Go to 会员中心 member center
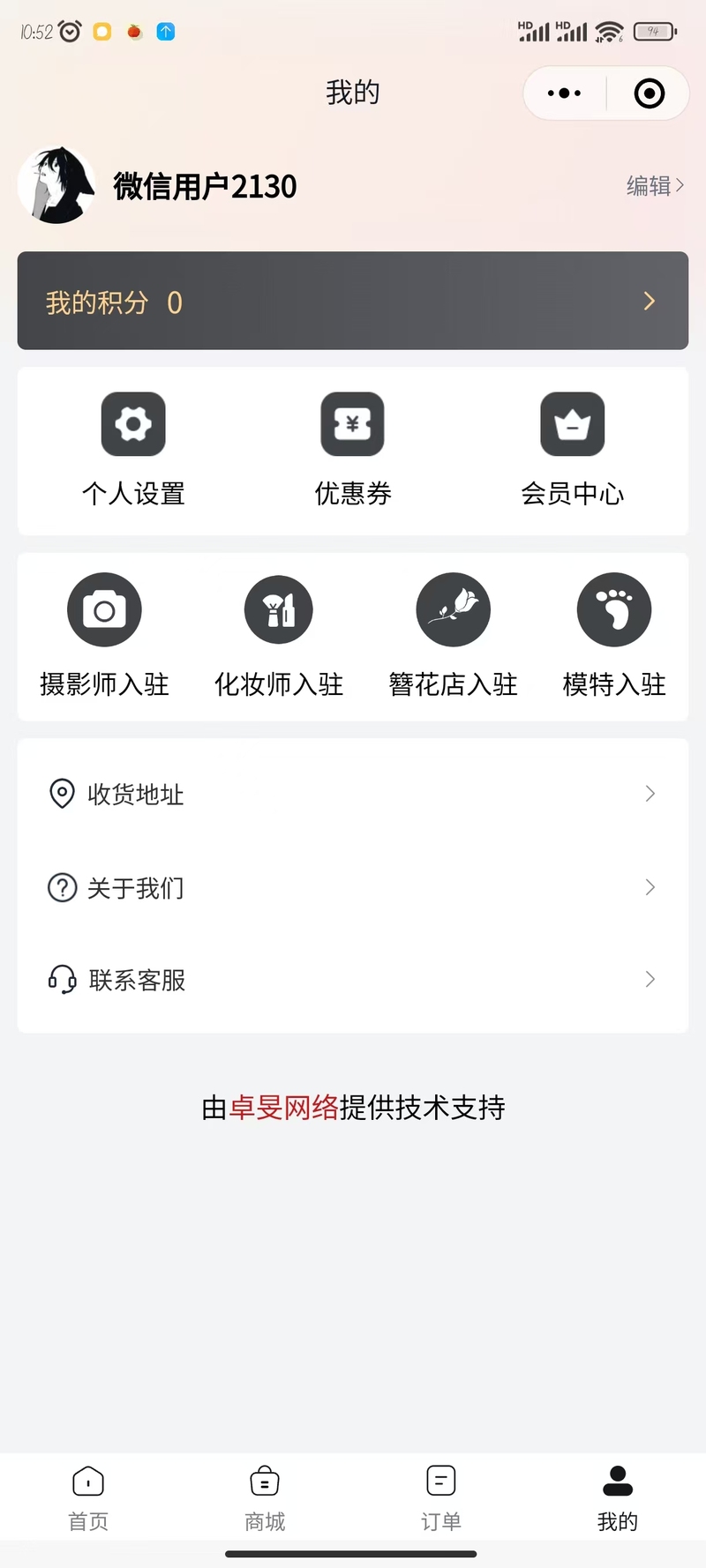 pyautogui.click(x=572, y=449)
